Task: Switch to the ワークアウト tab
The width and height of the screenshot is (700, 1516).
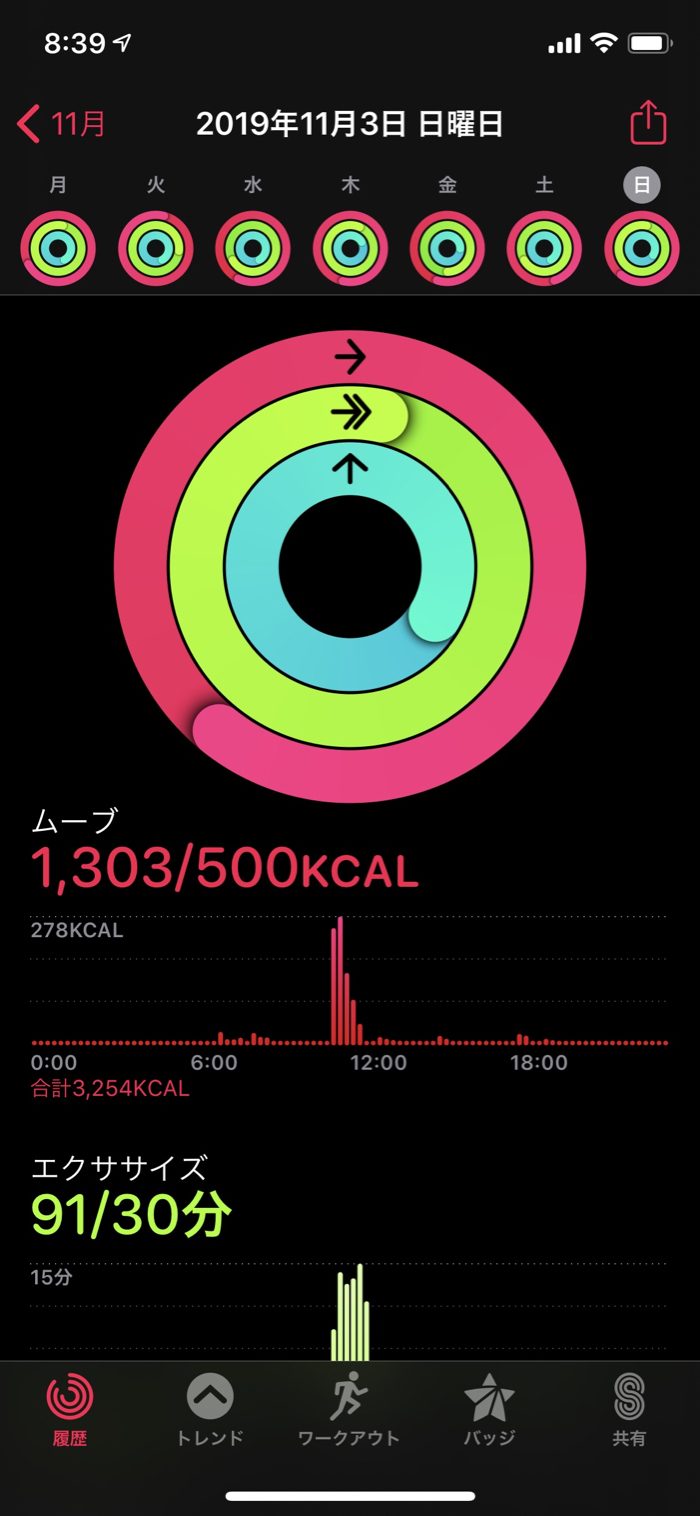Action: click(349, 1411)
